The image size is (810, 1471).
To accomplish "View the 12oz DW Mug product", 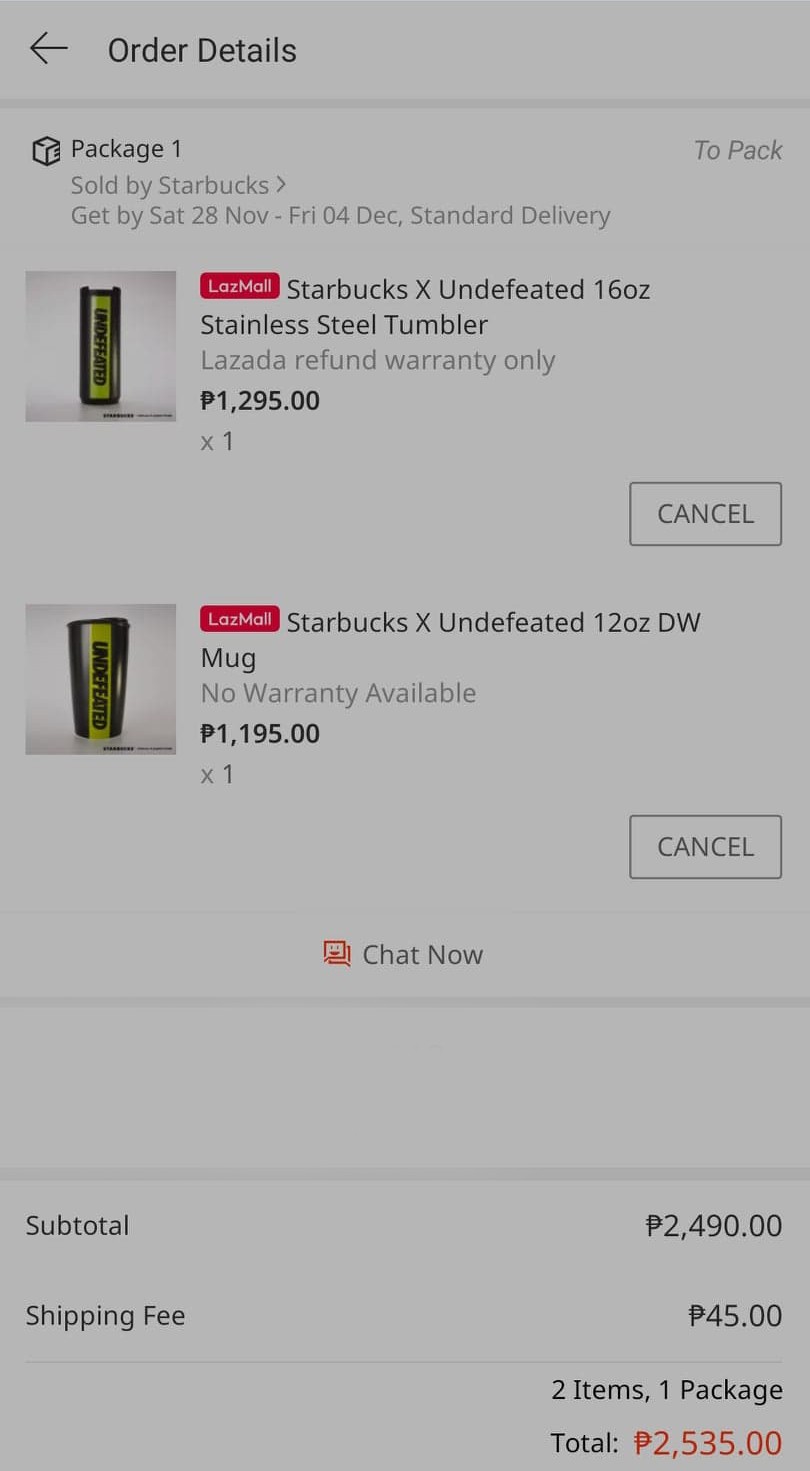I will 450,639.
